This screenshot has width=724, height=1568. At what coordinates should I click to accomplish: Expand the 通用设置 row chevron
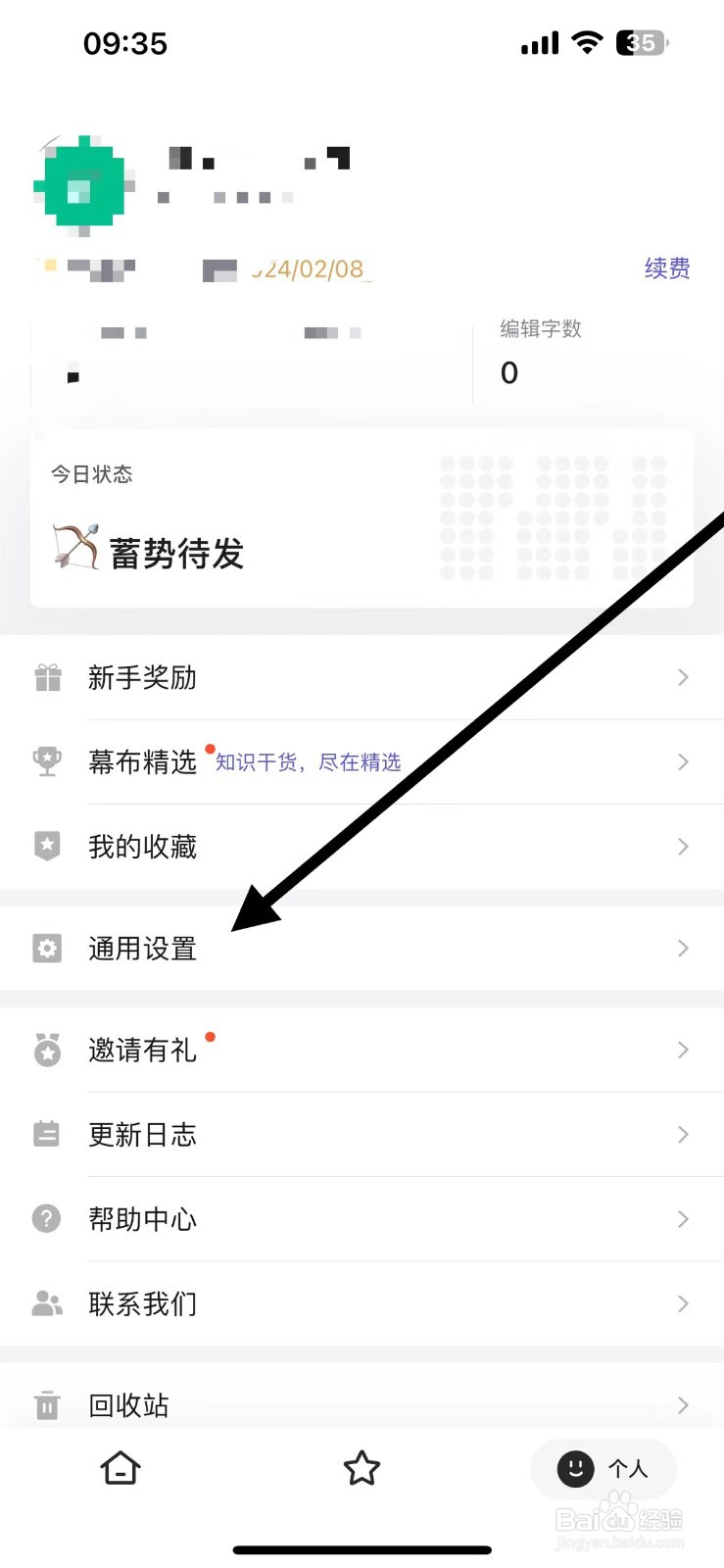click(x=683, y=948)
